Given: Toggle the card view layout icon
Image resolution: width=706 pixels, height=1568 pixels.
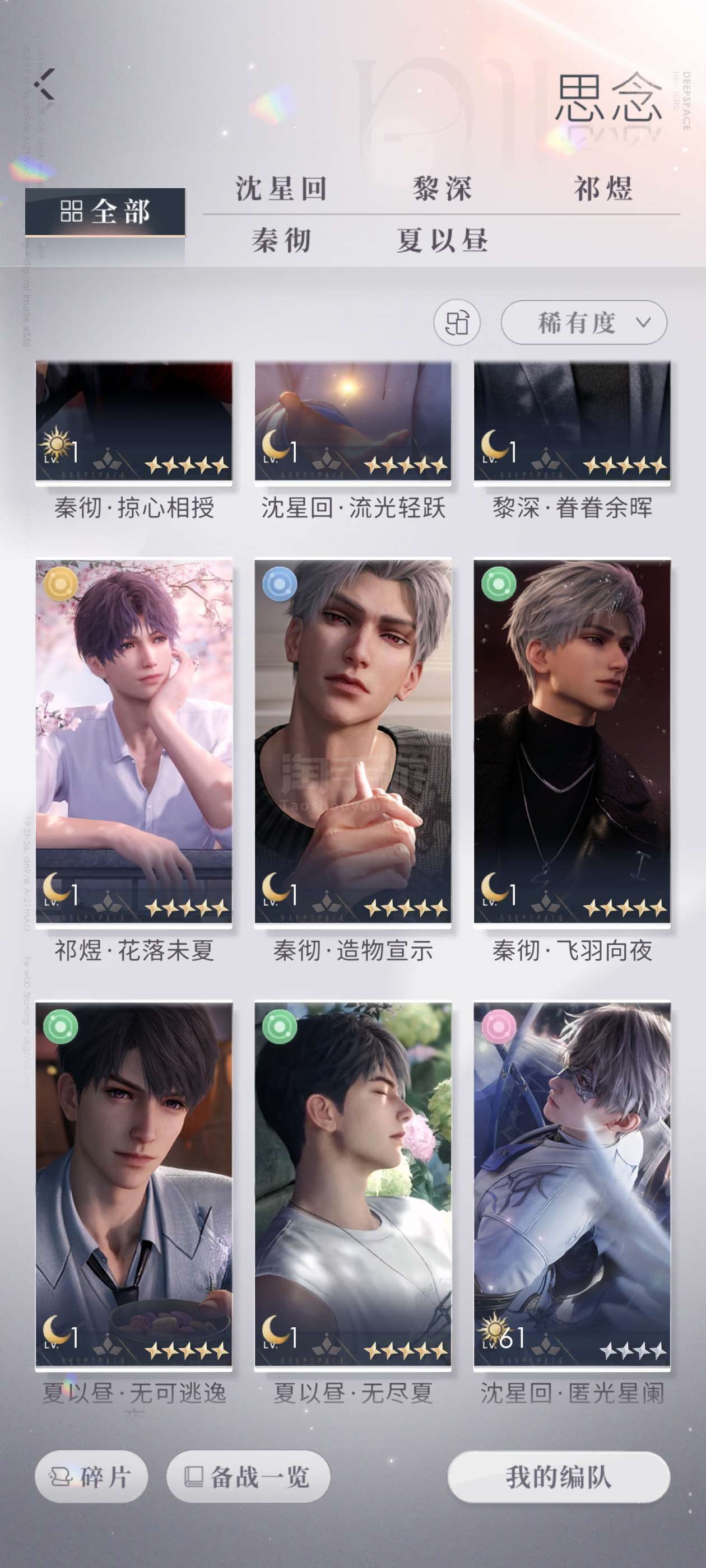Looking at the screenshot, I should 457,323.
